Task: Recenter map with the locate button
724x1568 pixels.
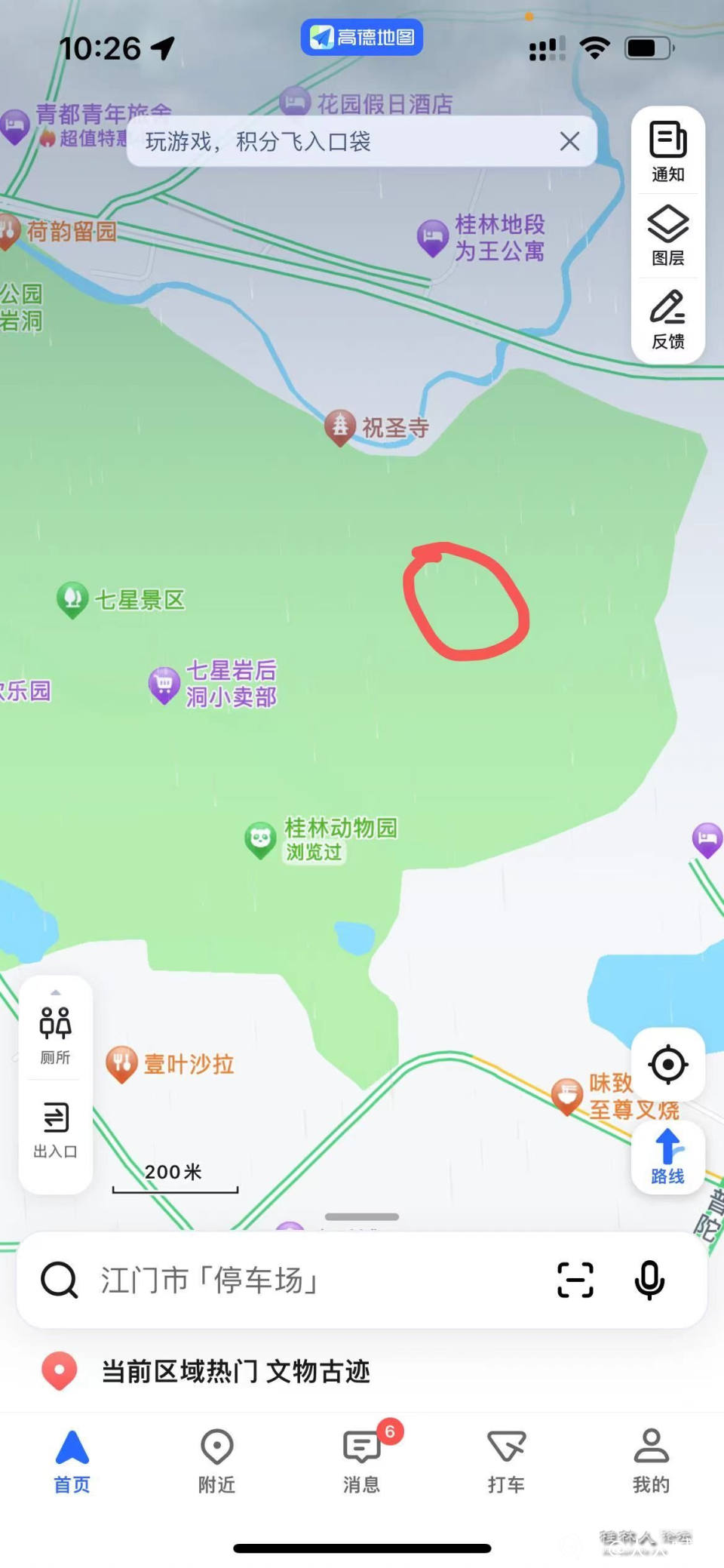Action: (x=667, y=1064)
